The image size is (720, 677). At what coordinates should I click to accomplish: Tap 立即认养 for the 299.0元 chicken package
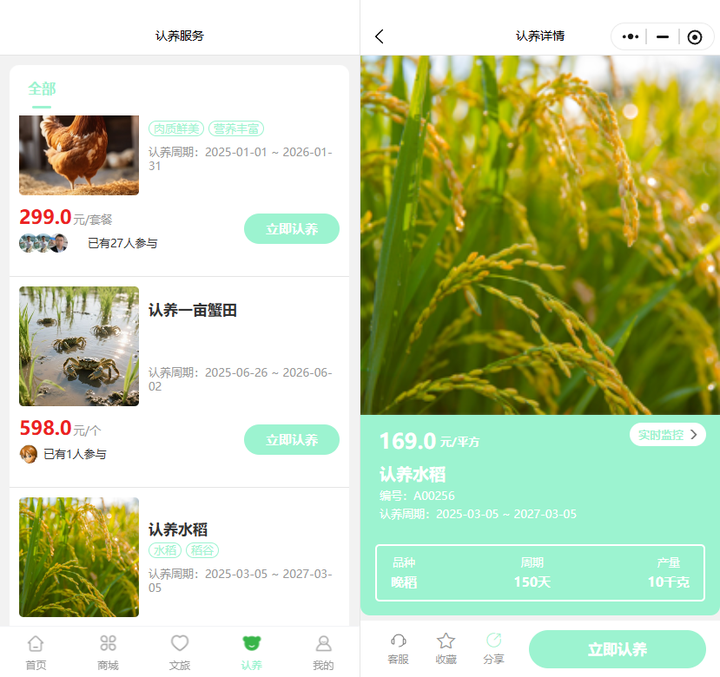[291, 229]
